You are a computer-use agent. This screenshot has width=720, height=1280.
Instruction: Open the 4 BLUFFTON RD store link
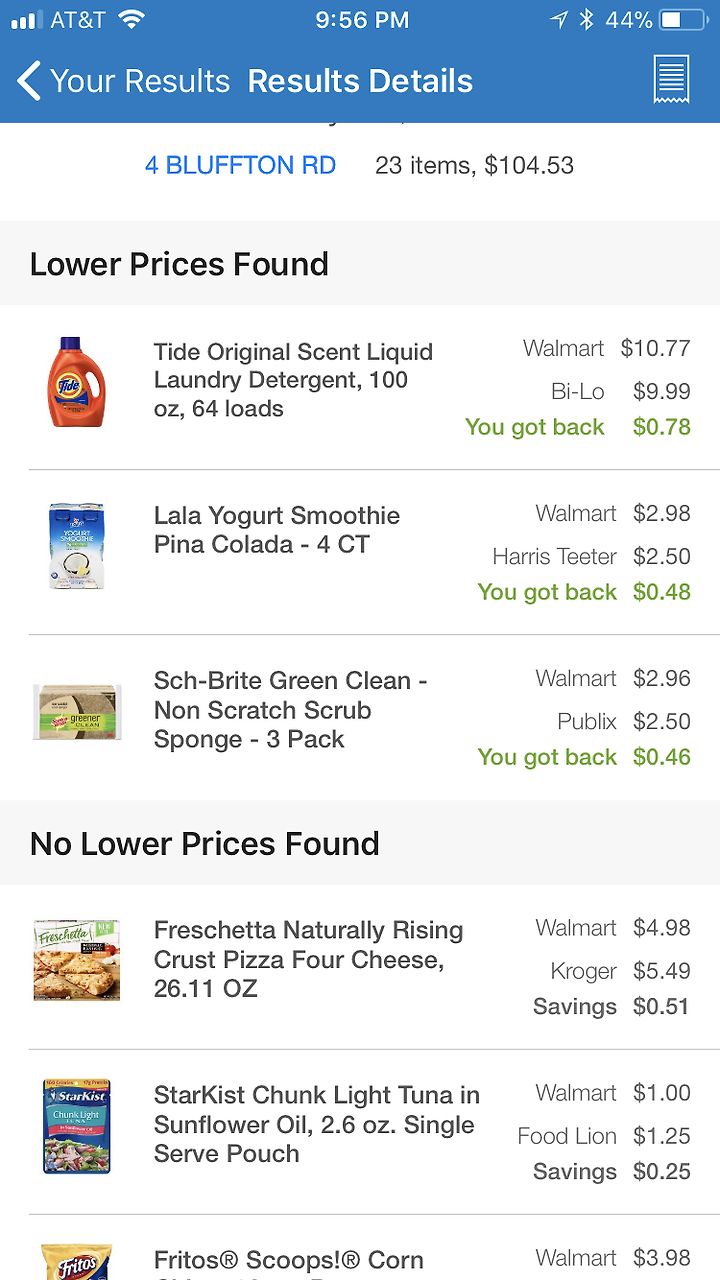tap(240, 165)
